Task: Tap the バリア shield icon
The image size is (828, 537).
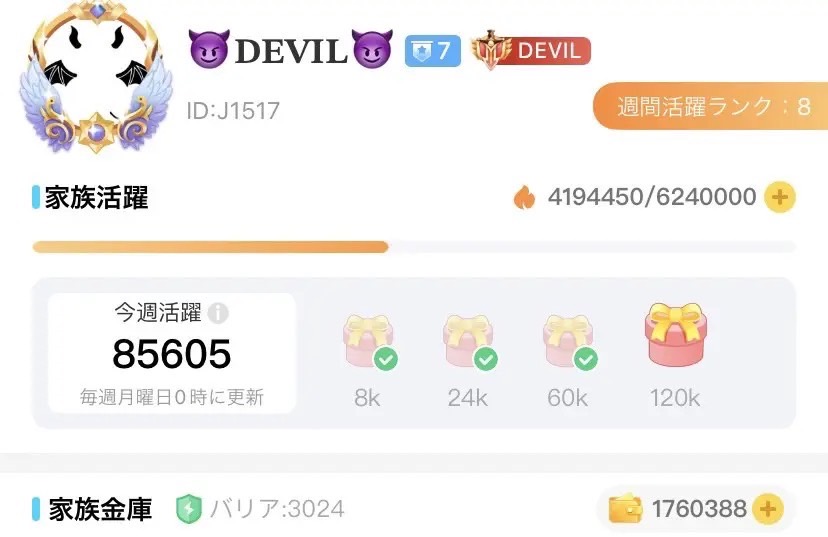Action: (189, 509)
